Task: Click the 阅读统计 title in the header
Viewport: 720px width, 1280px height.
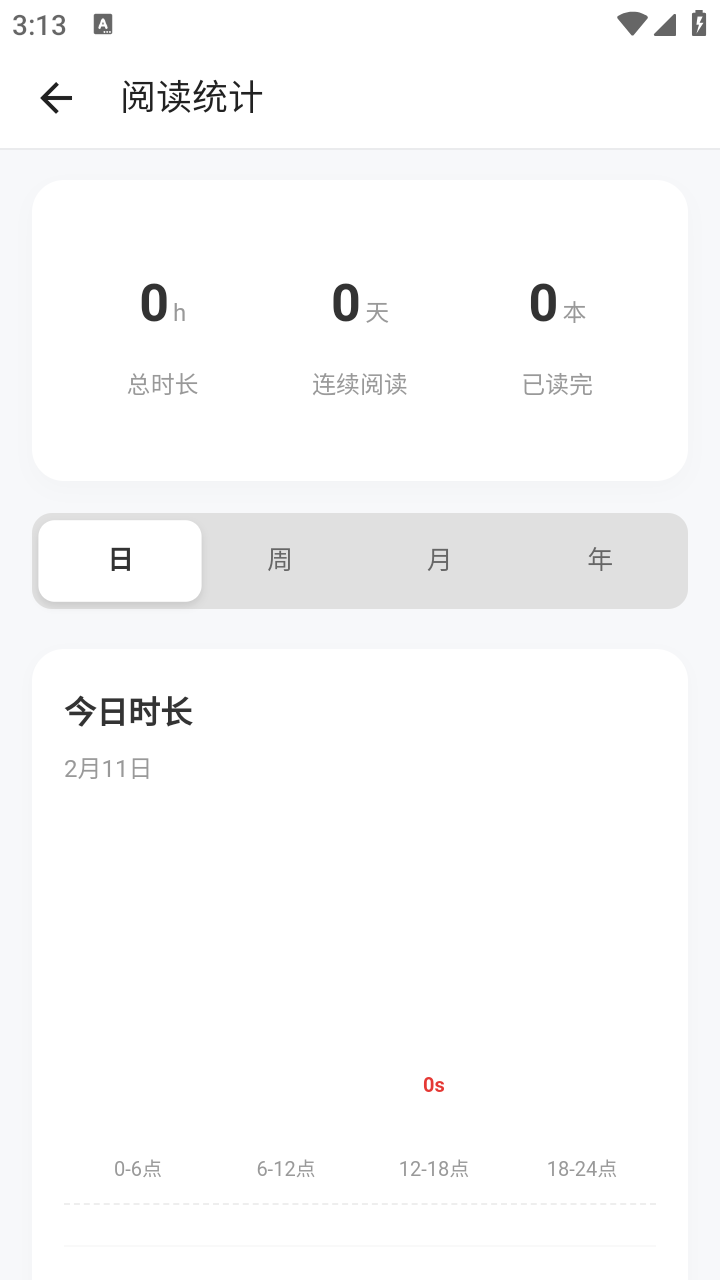Action: coord(190,96)
